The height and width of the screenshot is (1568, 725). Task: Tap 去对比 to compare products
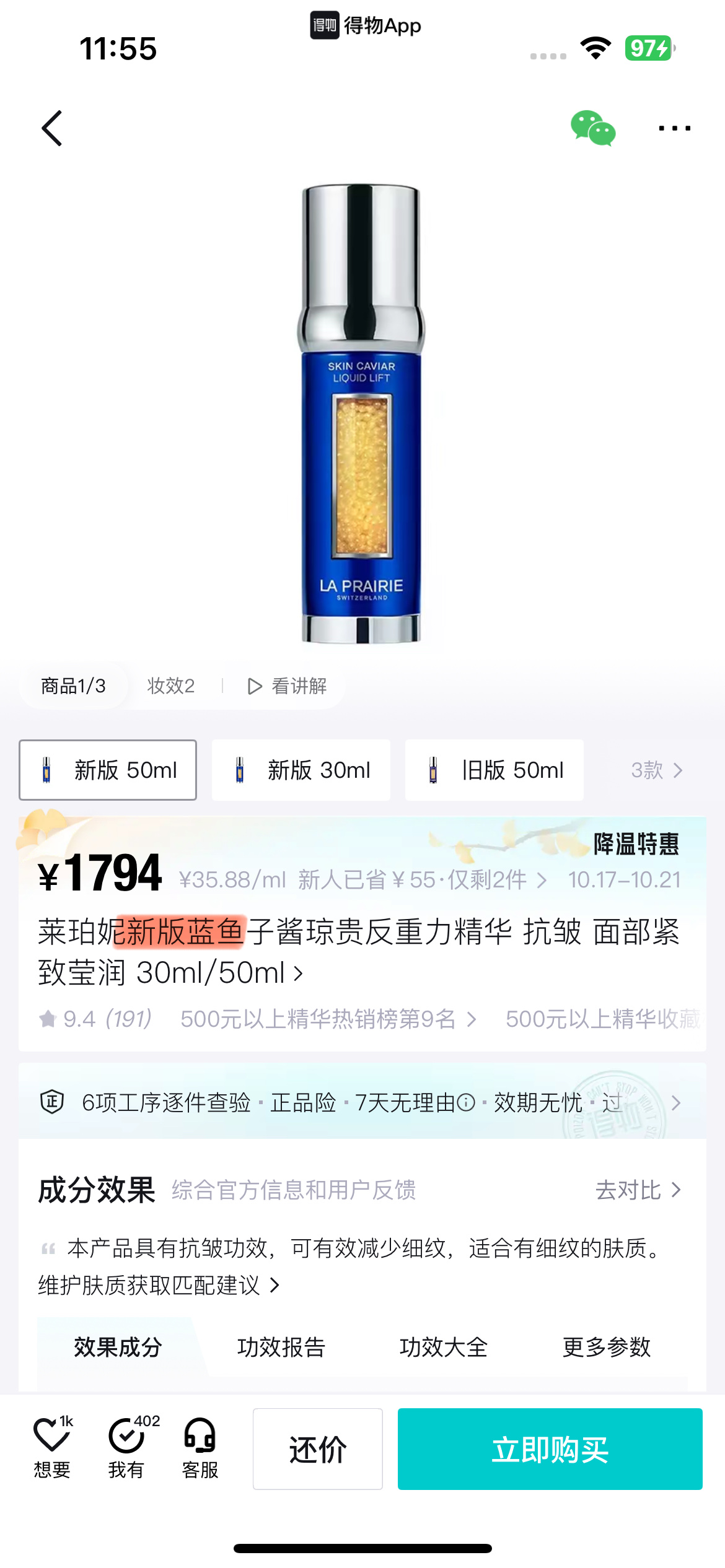(638, 1190)
